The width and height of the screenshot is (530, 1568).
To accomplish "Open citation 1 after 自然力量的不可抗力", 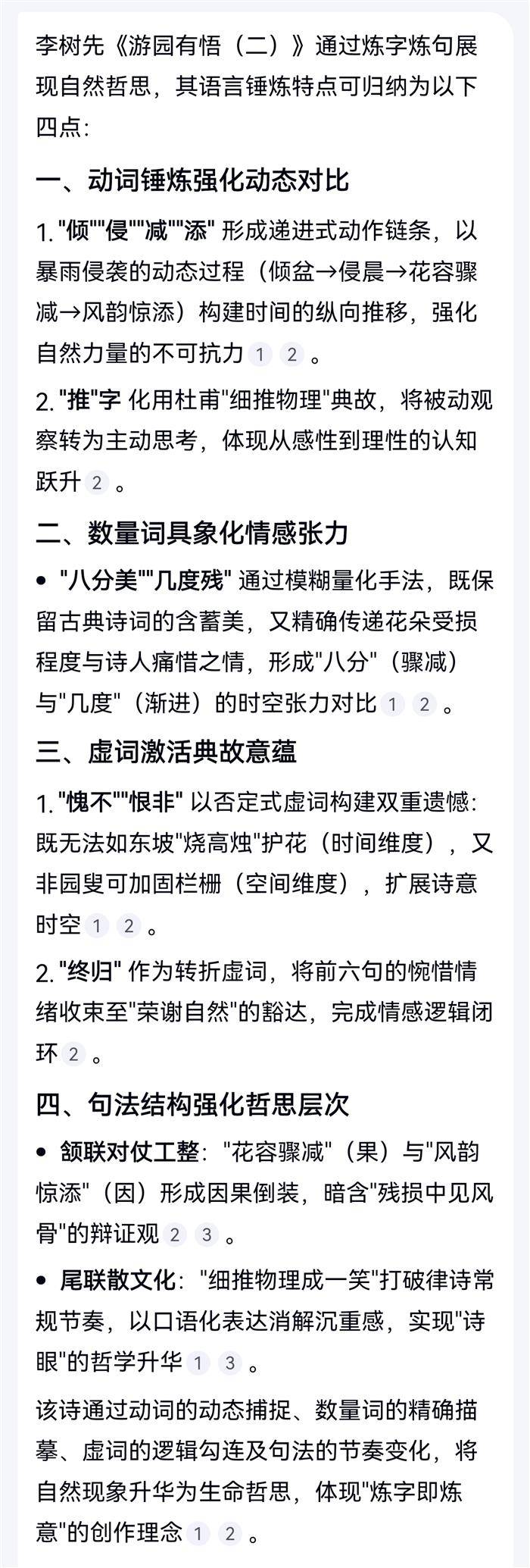I will pyautogui.click(x=260, y=354).
